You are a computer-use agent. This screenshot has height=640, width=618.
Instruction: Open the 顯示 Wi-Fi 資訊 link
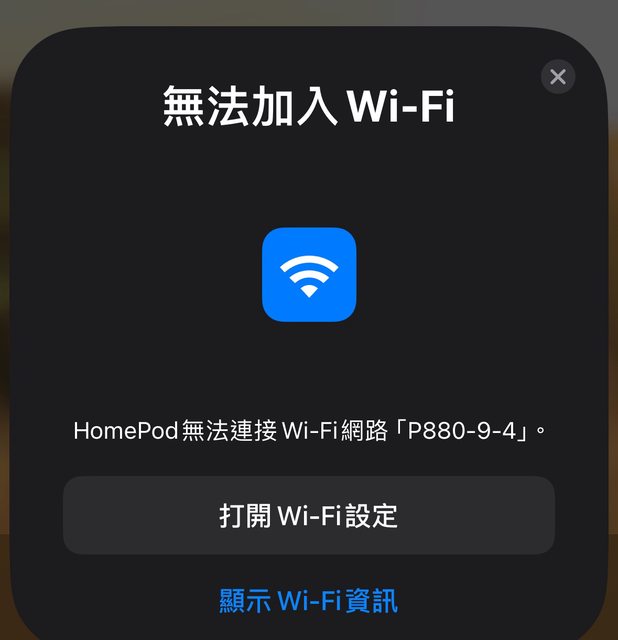pos(308,600)
